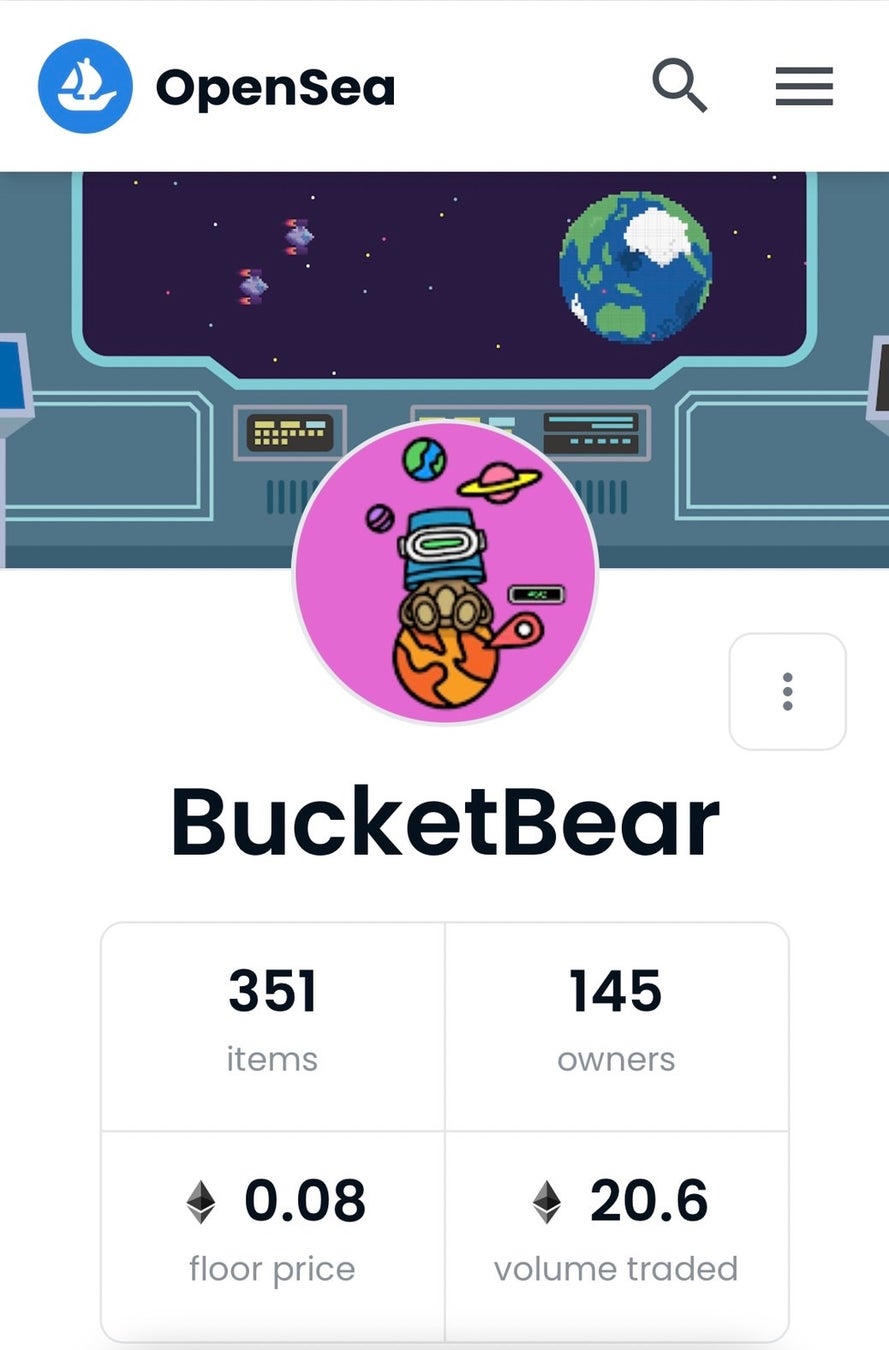Open the hamburger navigation menu
This screenshot has width=889, height=1350.
pos(804,87)
